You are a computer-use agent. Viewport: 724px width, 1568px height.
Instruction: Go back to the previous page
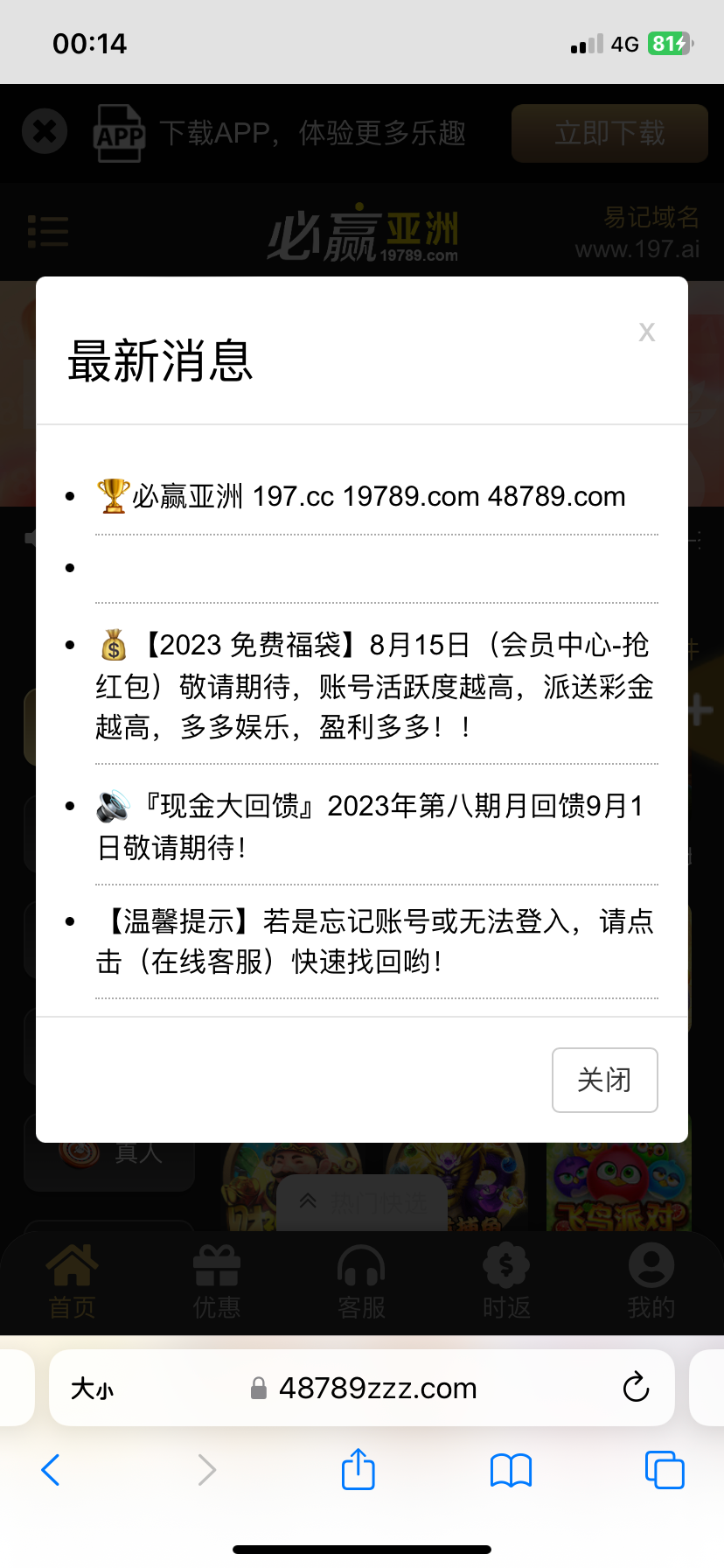tap(52, 1470)
